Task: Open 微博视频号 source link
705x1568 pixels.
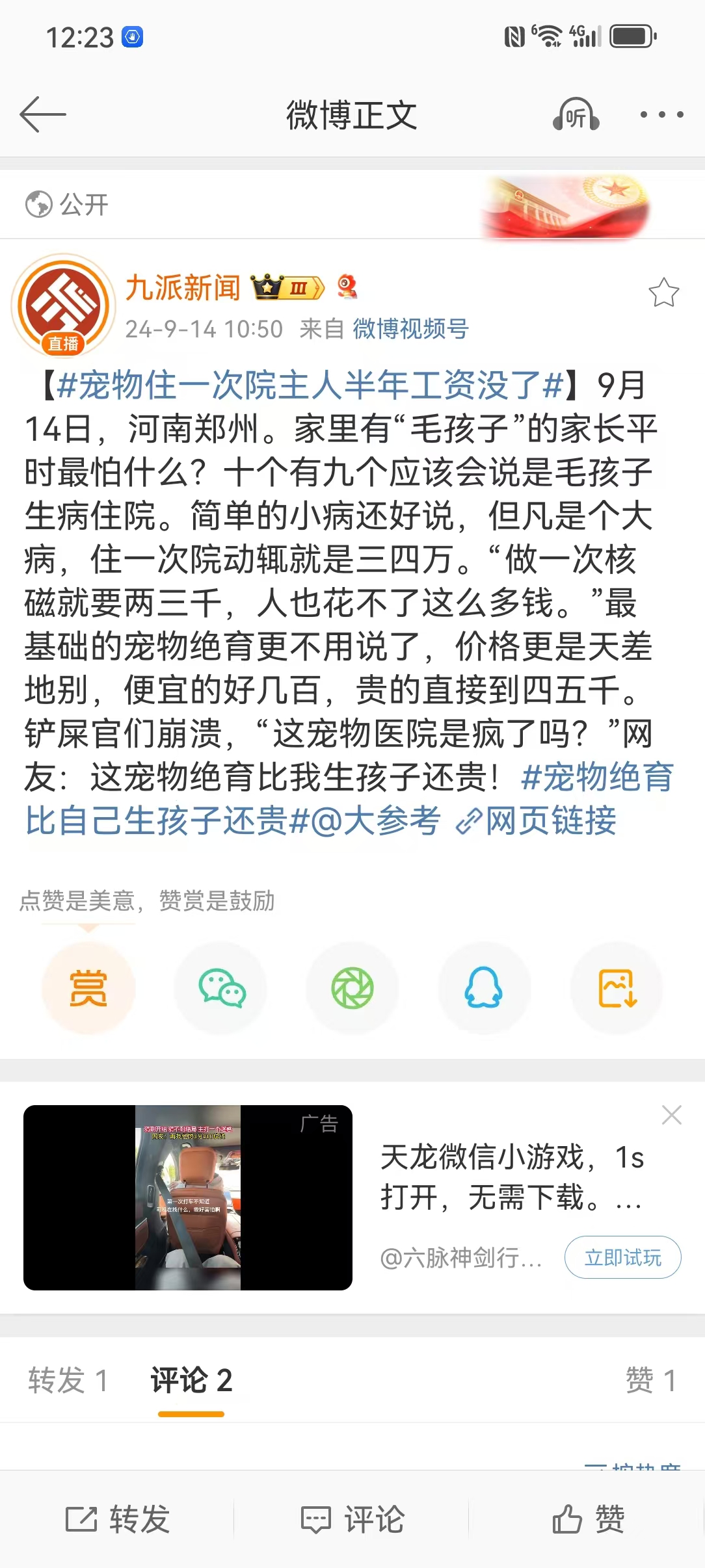Action: [x=409, y=328]
